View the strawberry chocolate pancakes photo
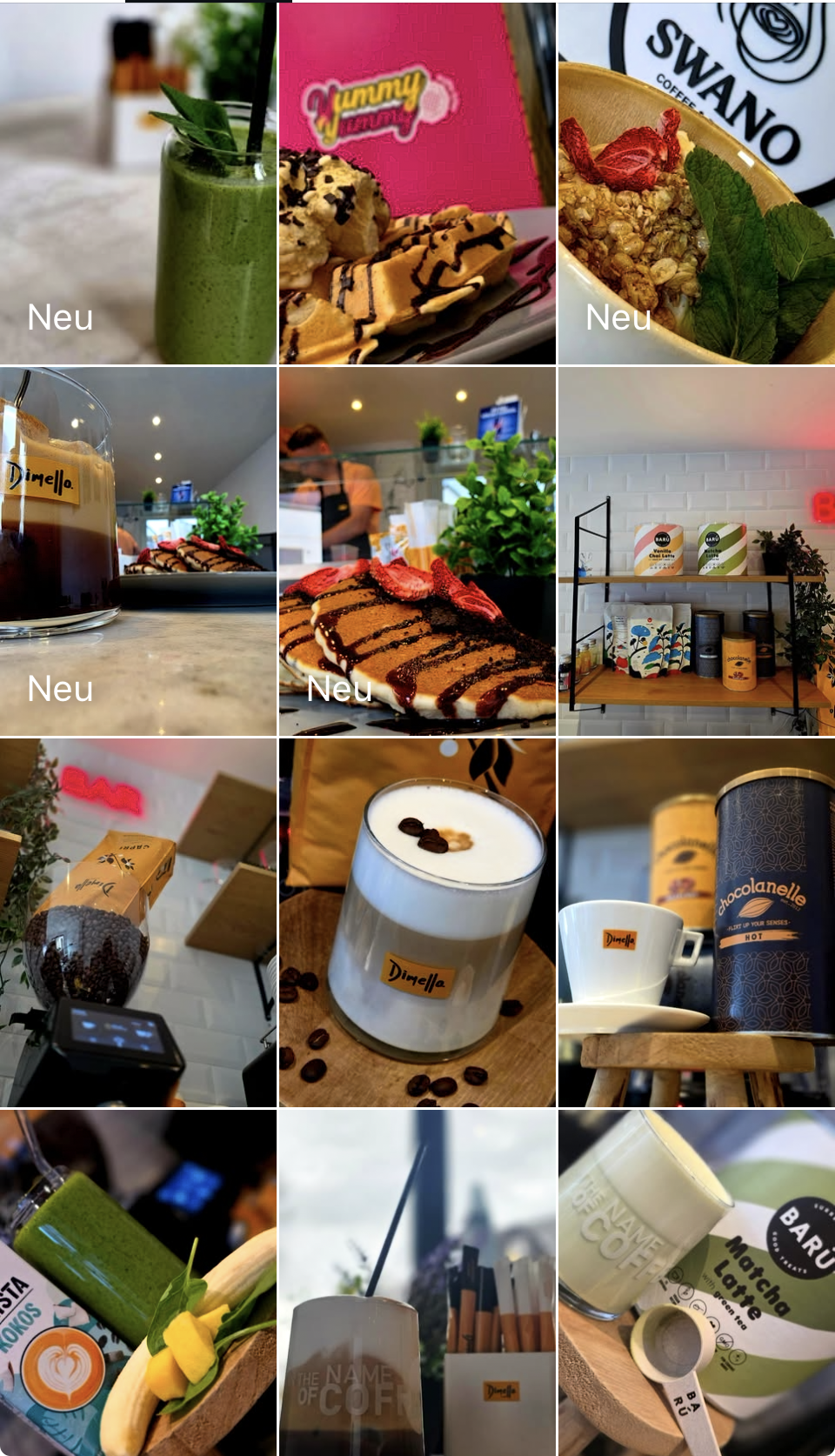 417,551
